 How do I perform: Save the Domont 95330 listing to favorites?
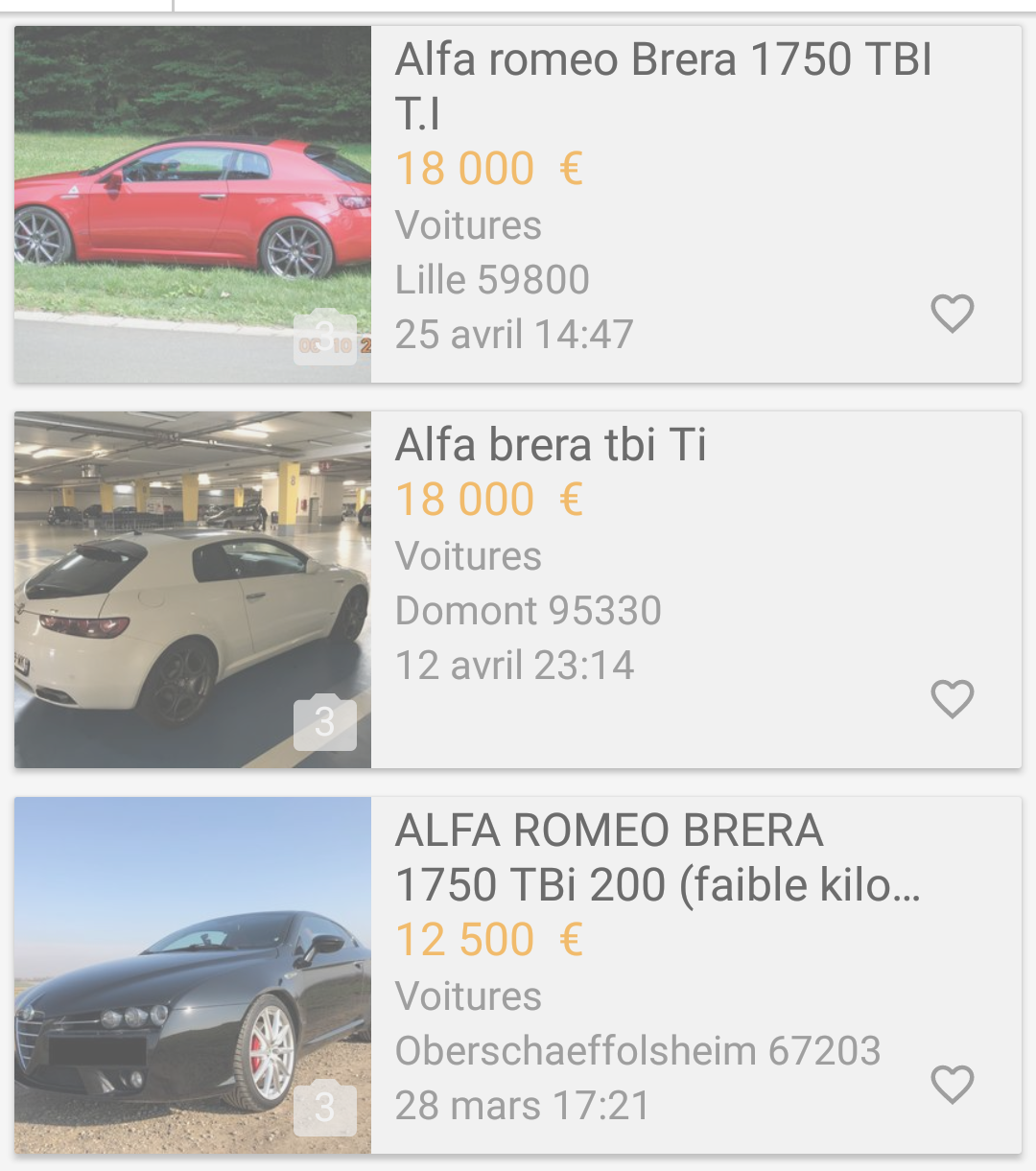[952, 699]
